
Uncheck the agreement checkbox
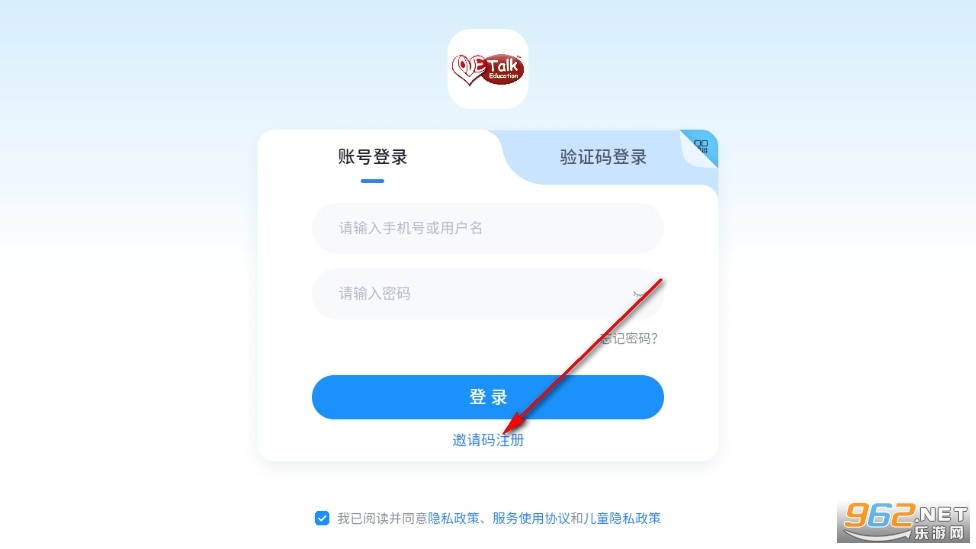click(x=322, y=518)
